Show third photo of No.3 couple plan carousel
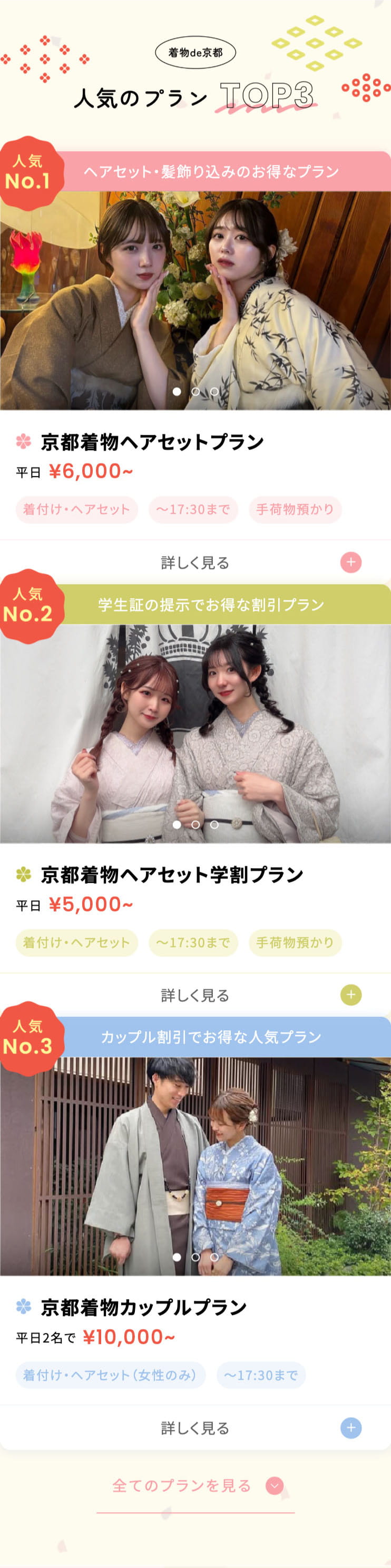Screen dimensions: 391x1568 tap(214, 1257)
